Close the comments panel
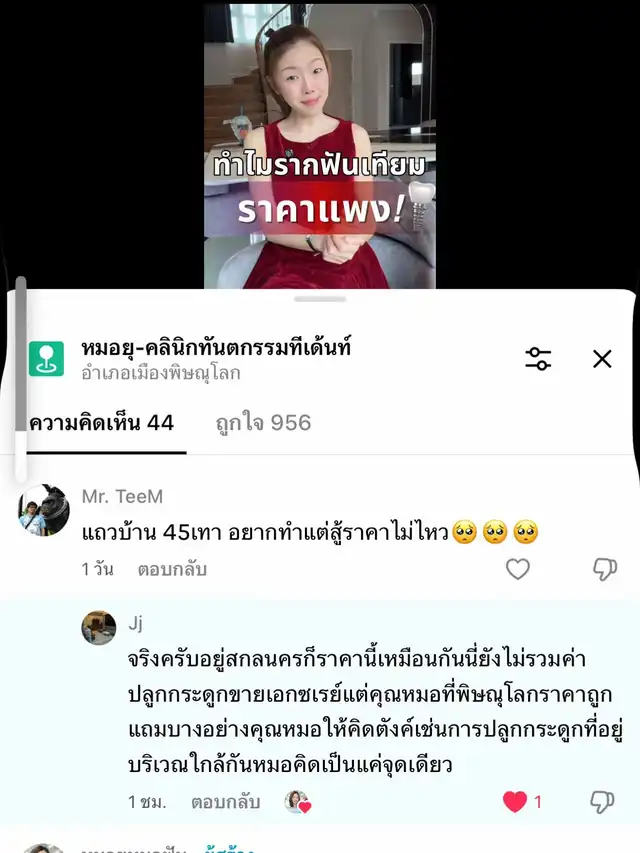Image resolution: width=640 pixels, height=853 pixels. [x=602, y=359]
